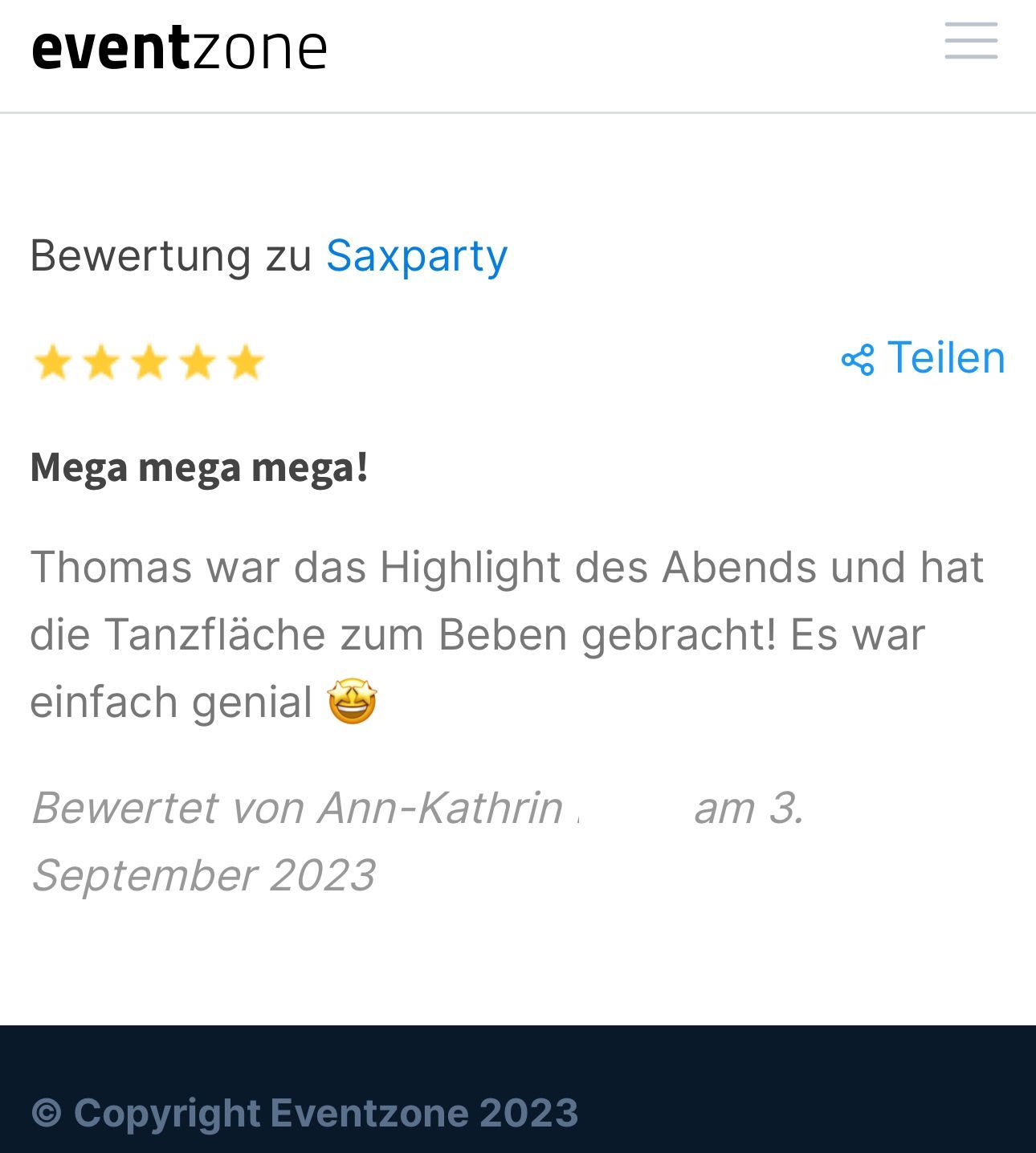The height and width of the screenshot is (1153, 1036).
Task: Open the Saxparty link
Action: tap(416, 256)
